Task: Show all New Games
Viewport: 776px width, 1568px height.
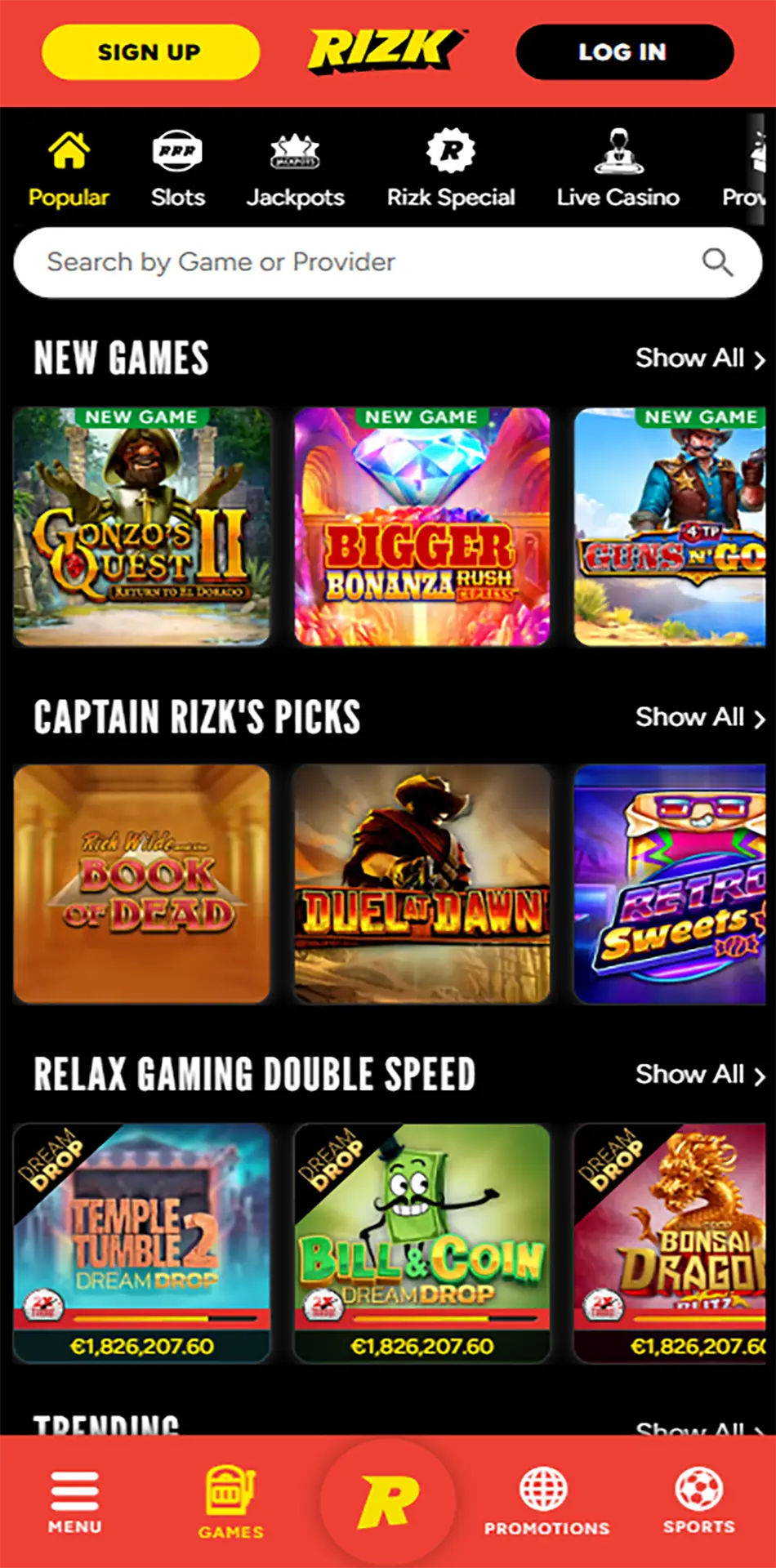Action: tap(699, 358)
